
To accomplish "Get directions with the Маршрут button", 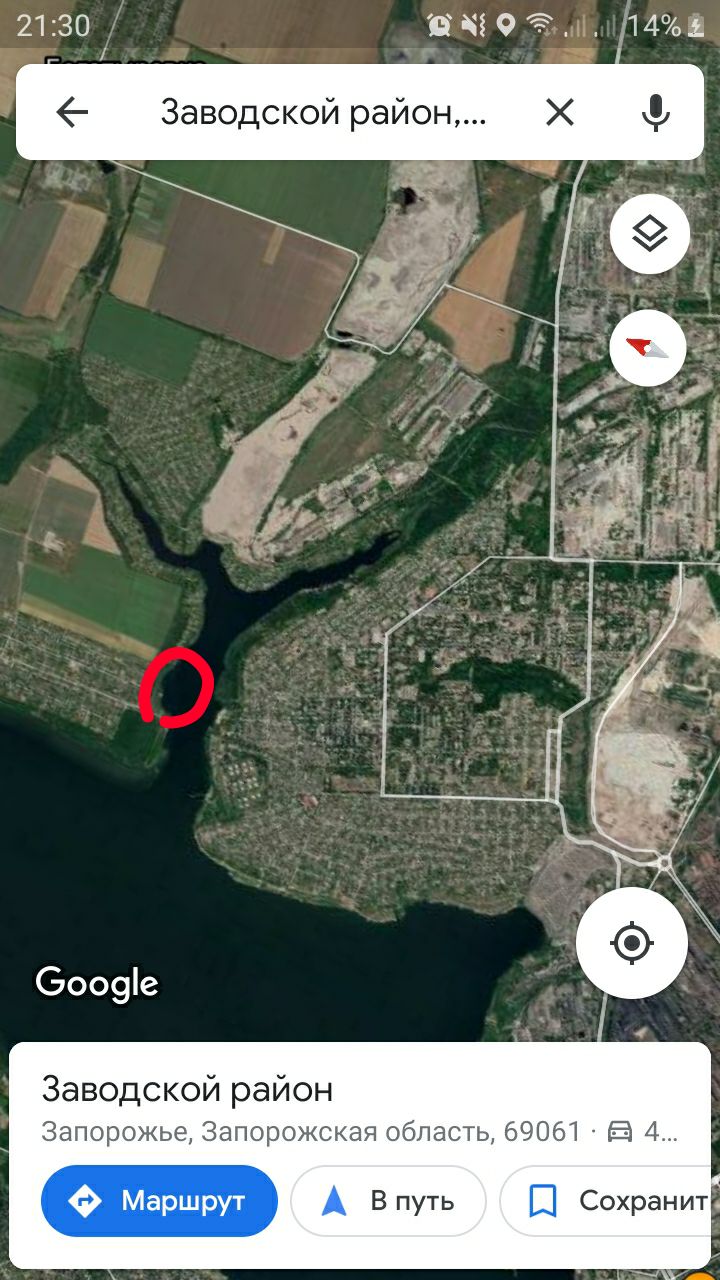I will pyautogui.click(x=159, y=1201).
